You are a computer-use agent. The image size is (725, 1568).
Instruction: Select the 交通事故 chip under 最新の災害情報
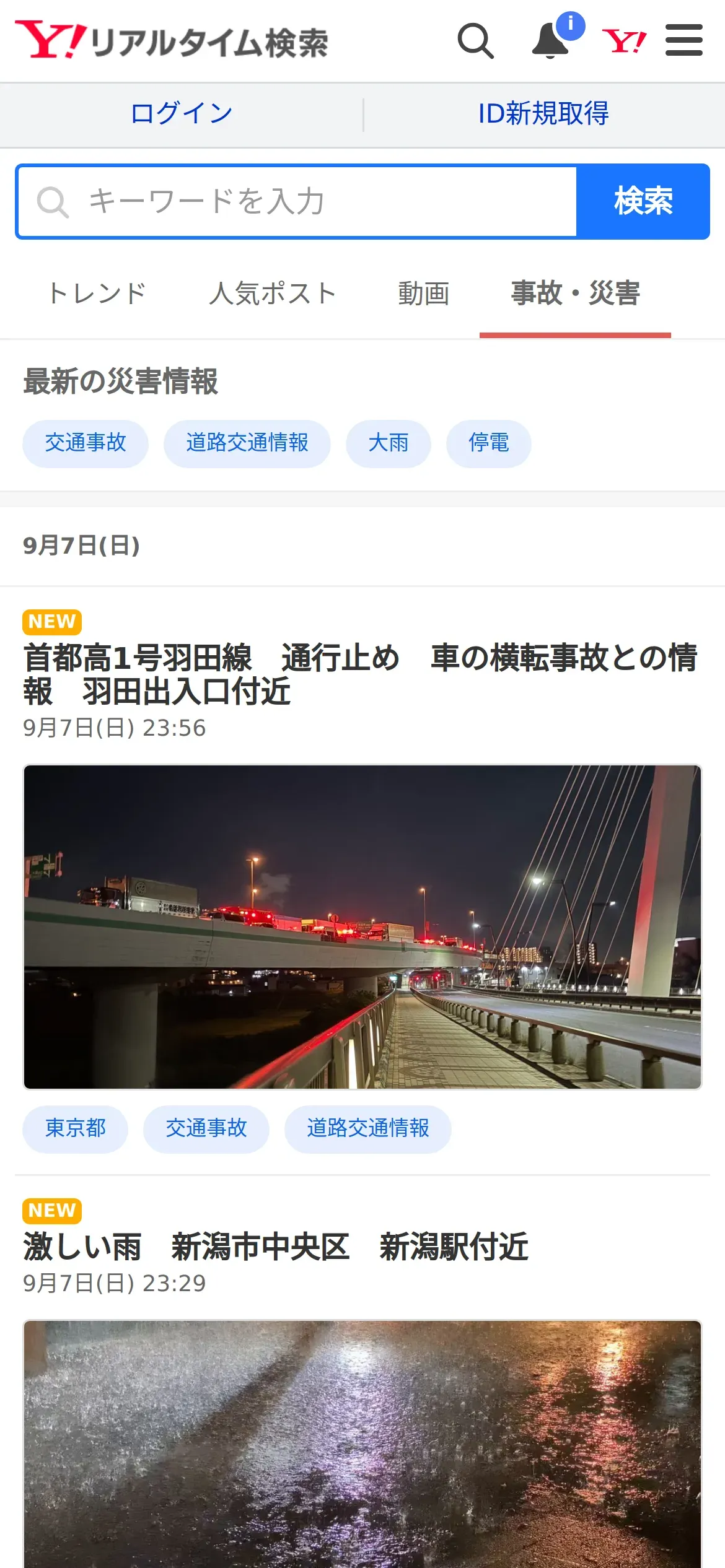(x=86, y=443)
